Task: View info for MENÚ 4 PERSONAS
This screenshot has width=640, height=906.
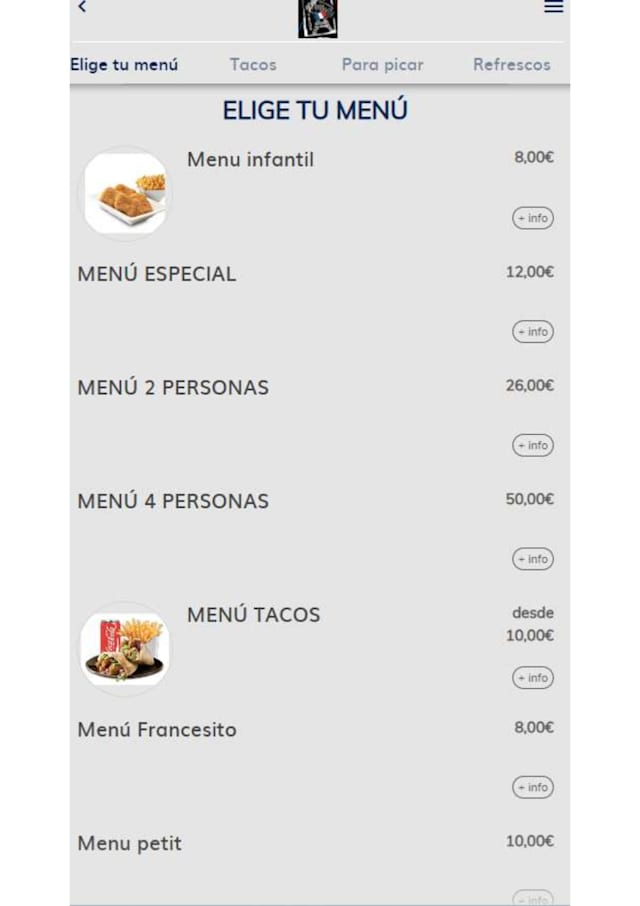Action: (x=533, y=560)
